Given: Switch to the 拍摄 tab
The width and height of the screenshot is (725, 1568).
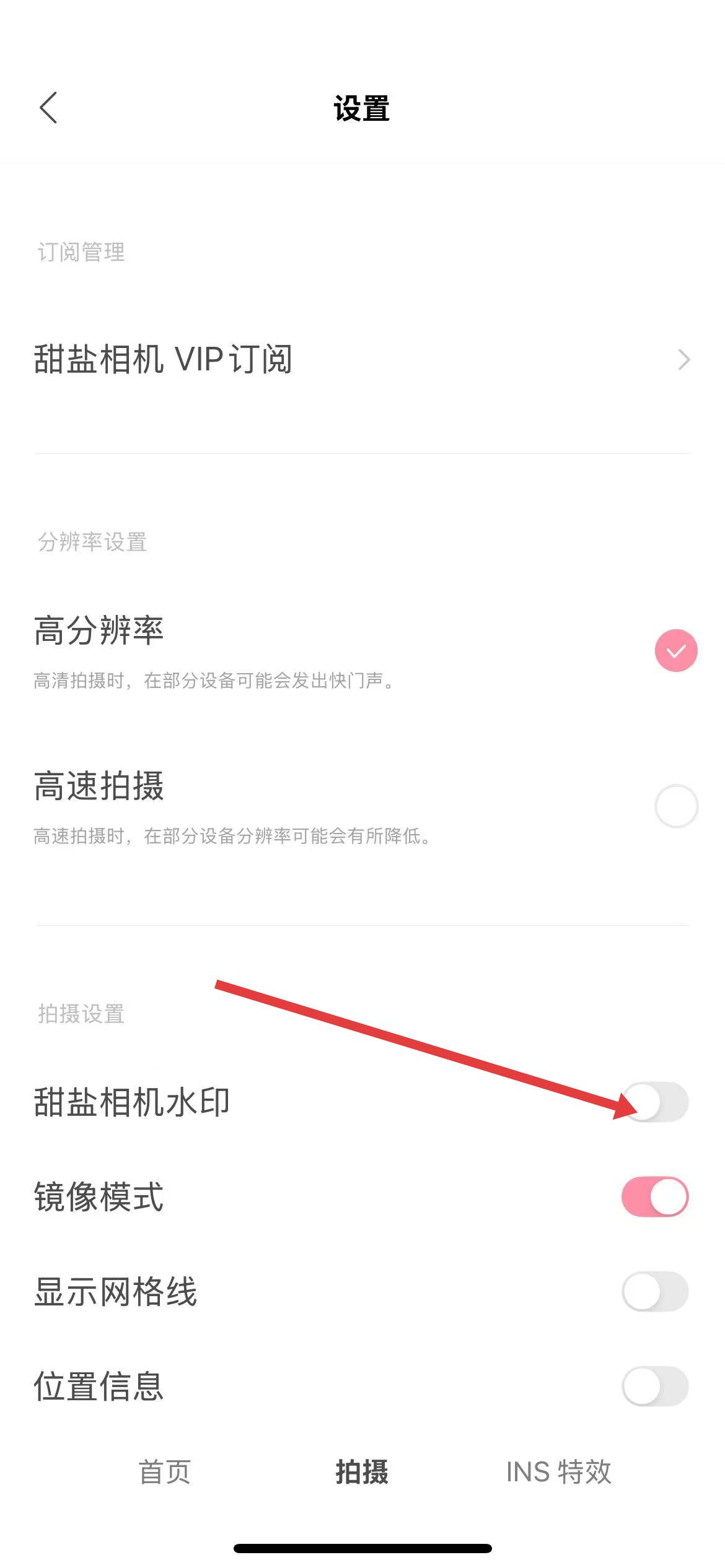Looking at the screenshot, I should click(x=362, y=1472).
